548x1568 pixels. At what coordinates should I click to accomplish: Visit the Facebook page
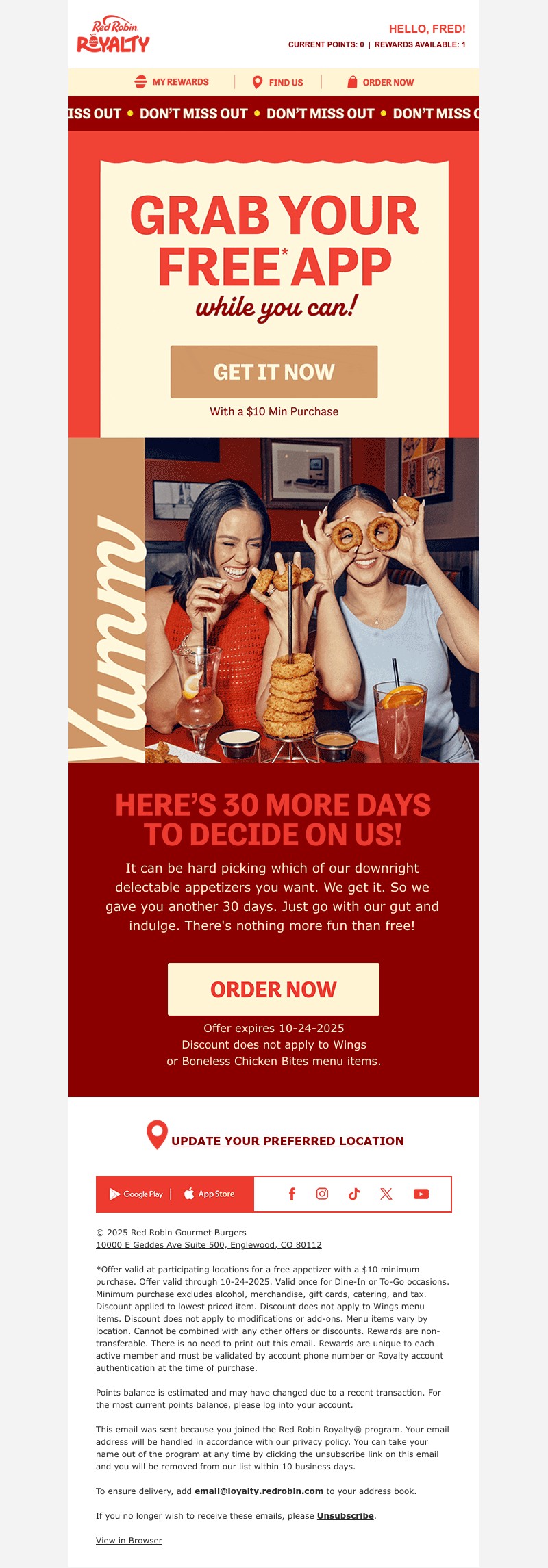(x=292, y=1194)
